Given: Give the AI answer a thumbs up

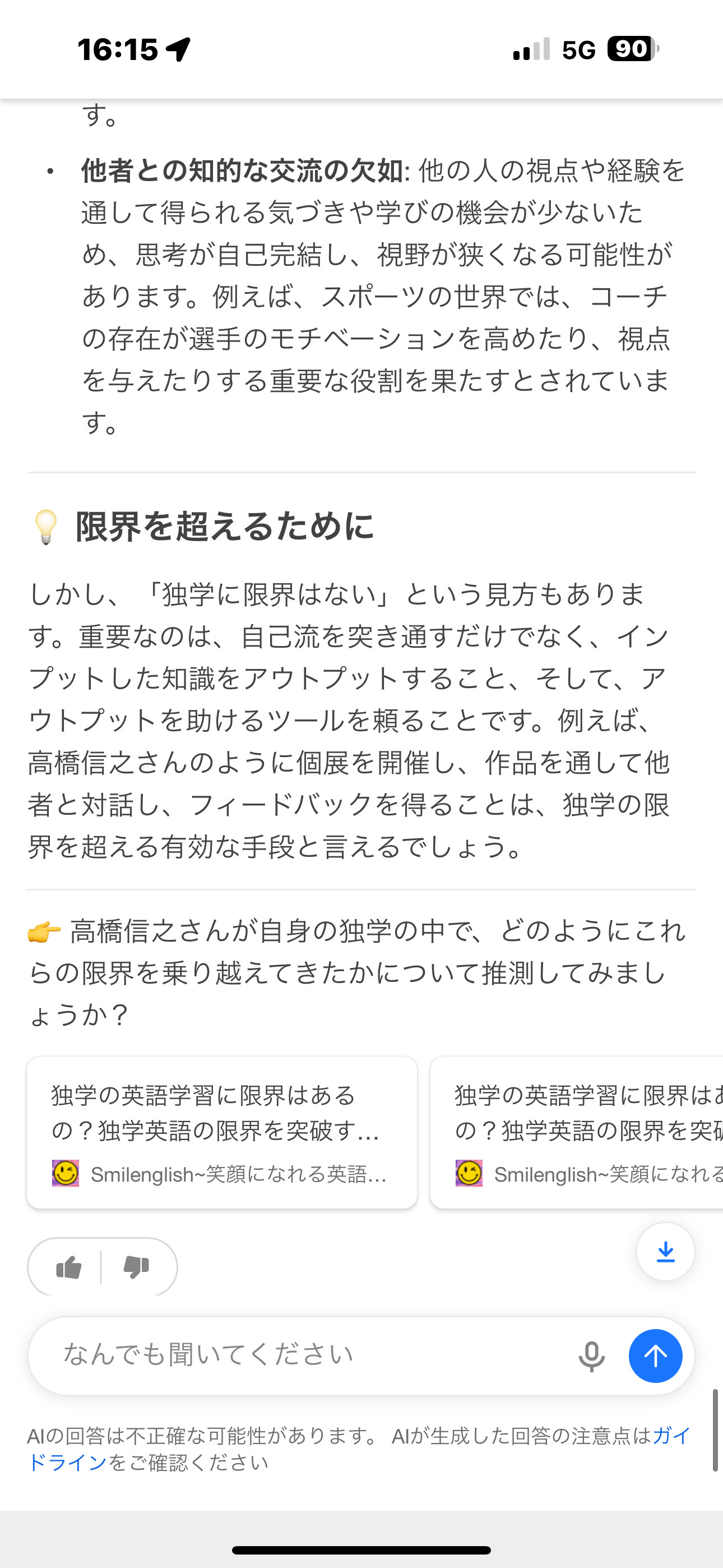Looking at the screenshot, I should pyautogui.click(x=69, y=1268).
